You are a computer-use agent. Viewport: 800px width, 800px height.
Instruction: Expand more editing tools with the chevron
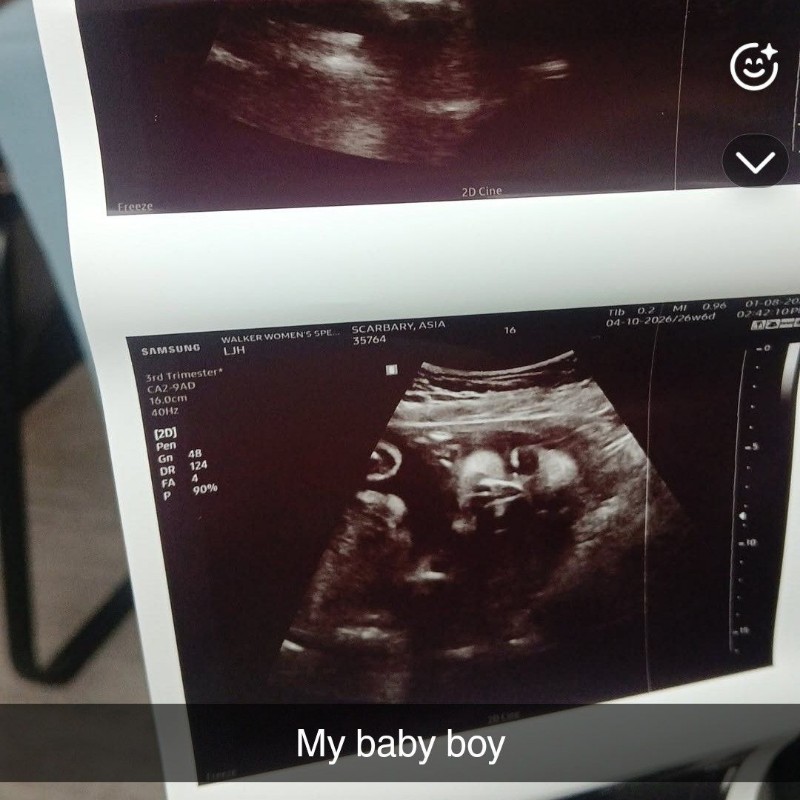(x=755, y=161)
